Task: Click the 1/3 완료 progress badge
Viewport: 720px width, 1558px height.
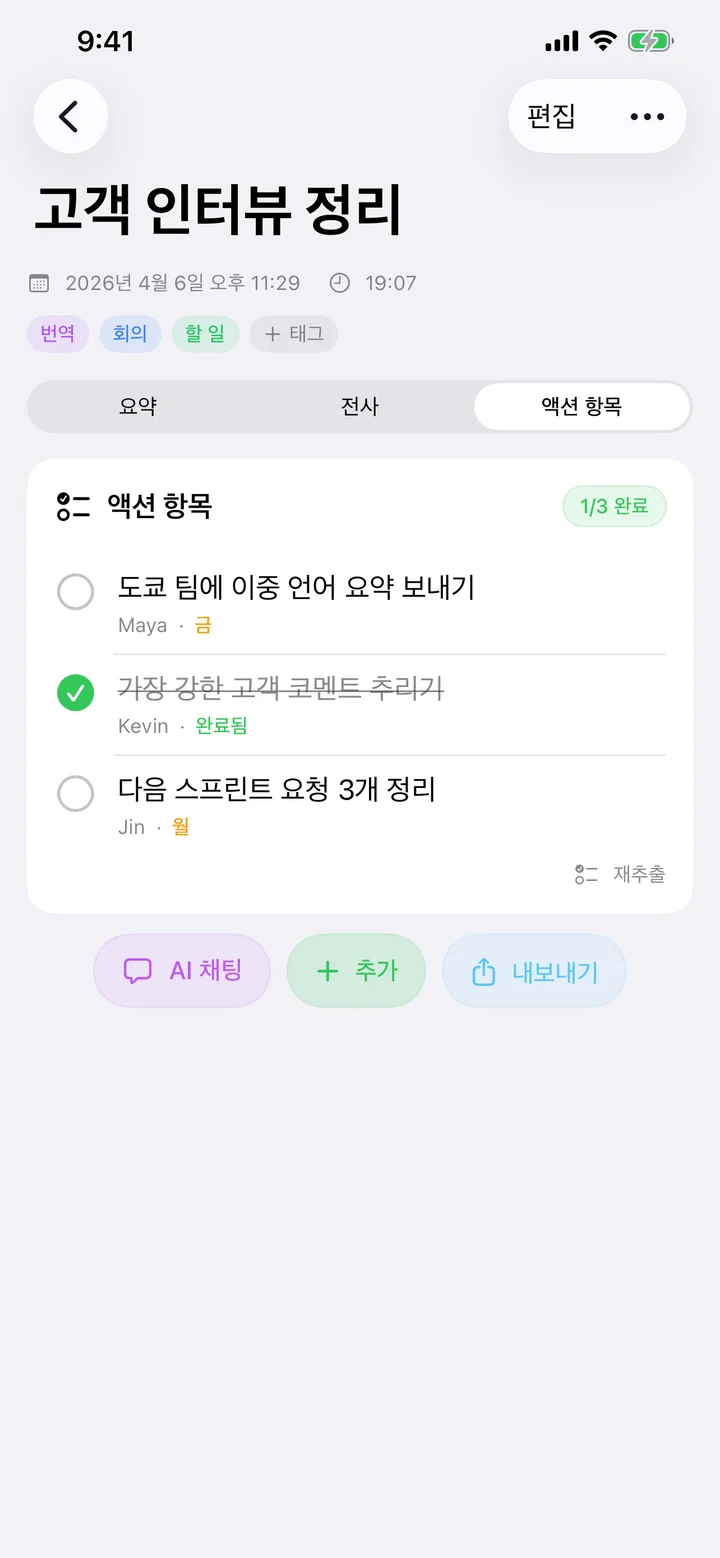Action: pos(614,506)
